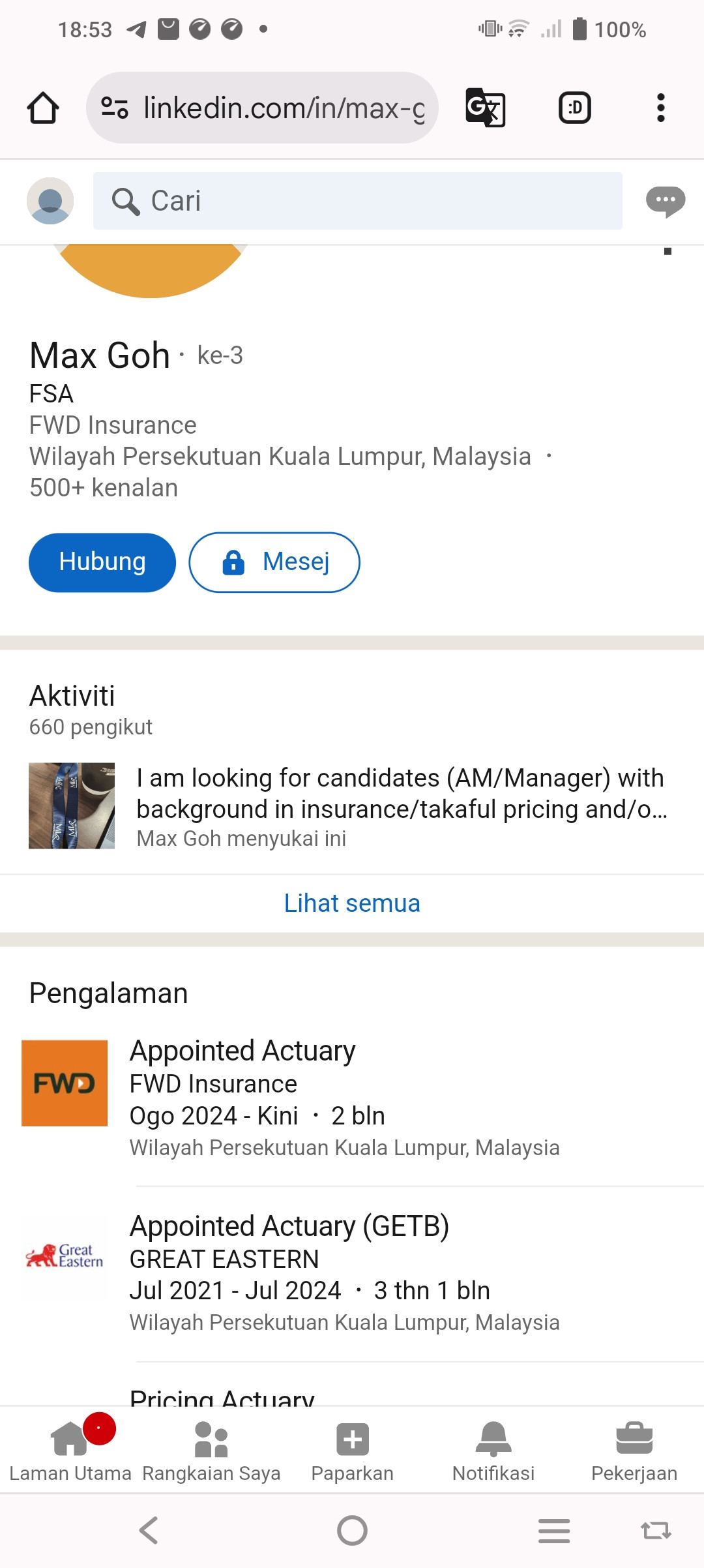Open the Notifikasi tab

point(493,1449)
